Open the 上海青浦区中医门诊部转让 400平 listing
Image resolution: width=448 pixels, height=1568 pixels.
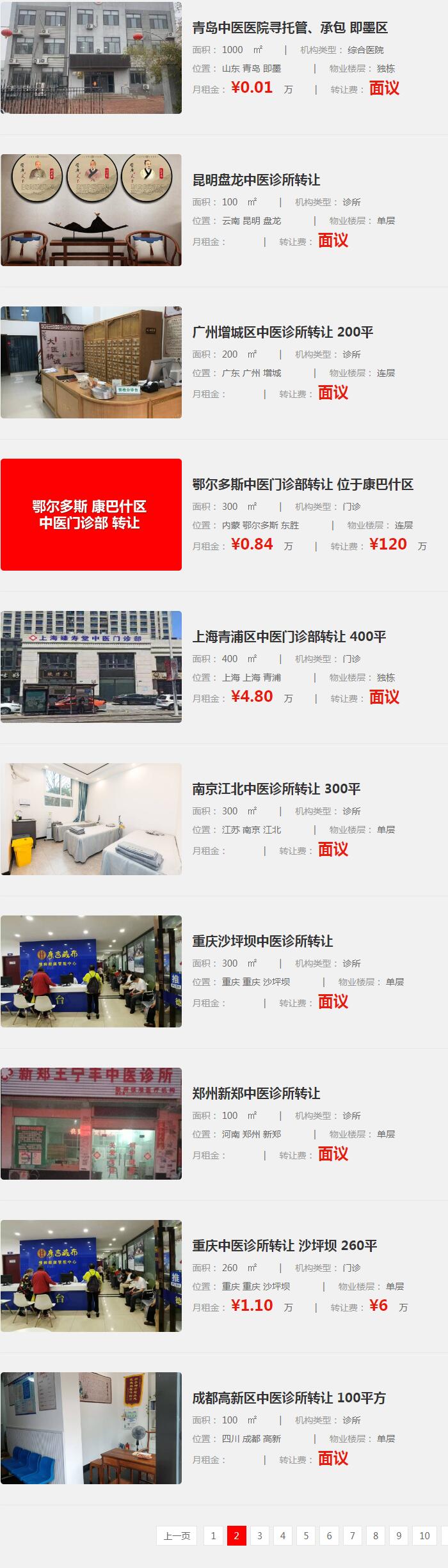pos(289,637)
